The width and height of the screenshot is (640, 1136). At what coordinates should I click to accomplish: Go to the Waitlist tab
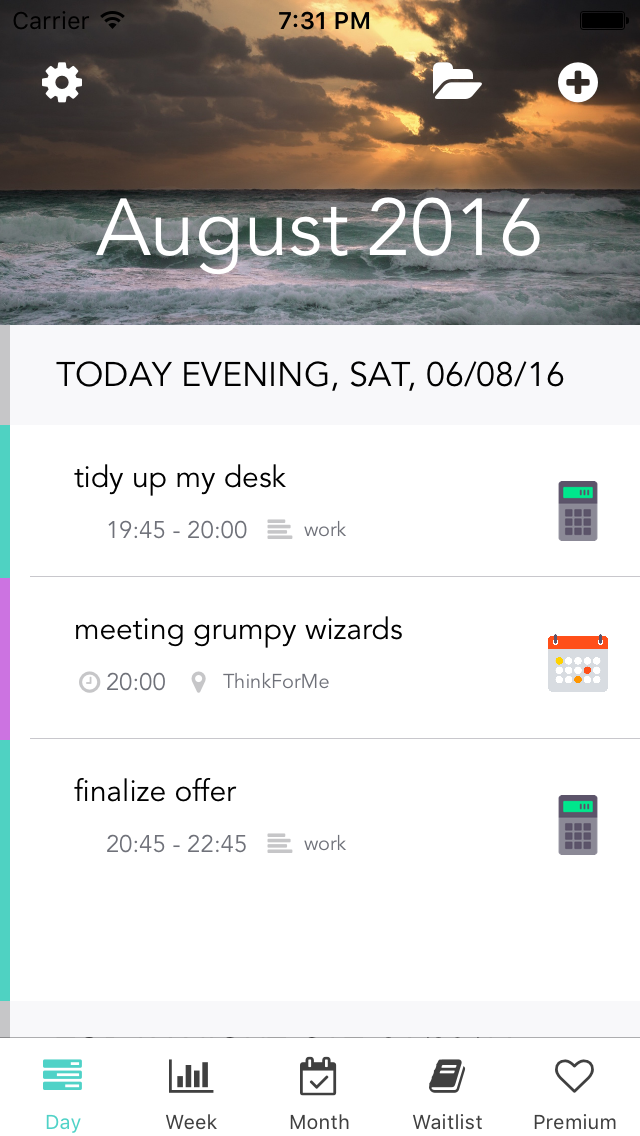447,1093
